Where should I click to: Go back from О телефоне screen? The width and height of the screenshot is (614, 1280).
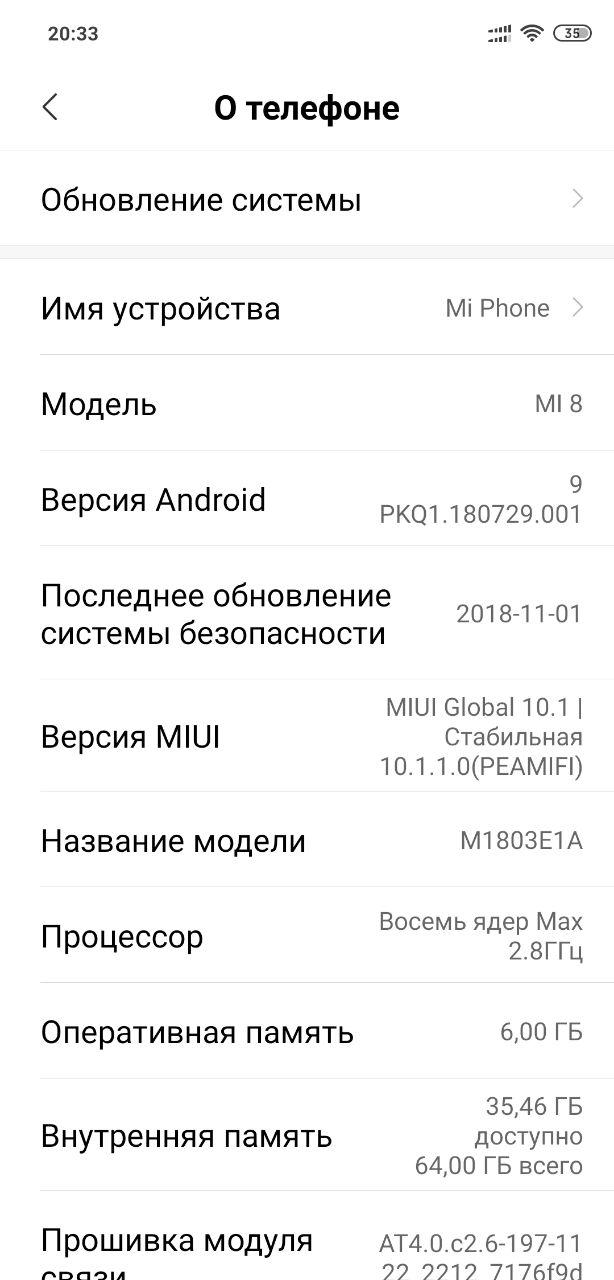click(x=50, y=108)
